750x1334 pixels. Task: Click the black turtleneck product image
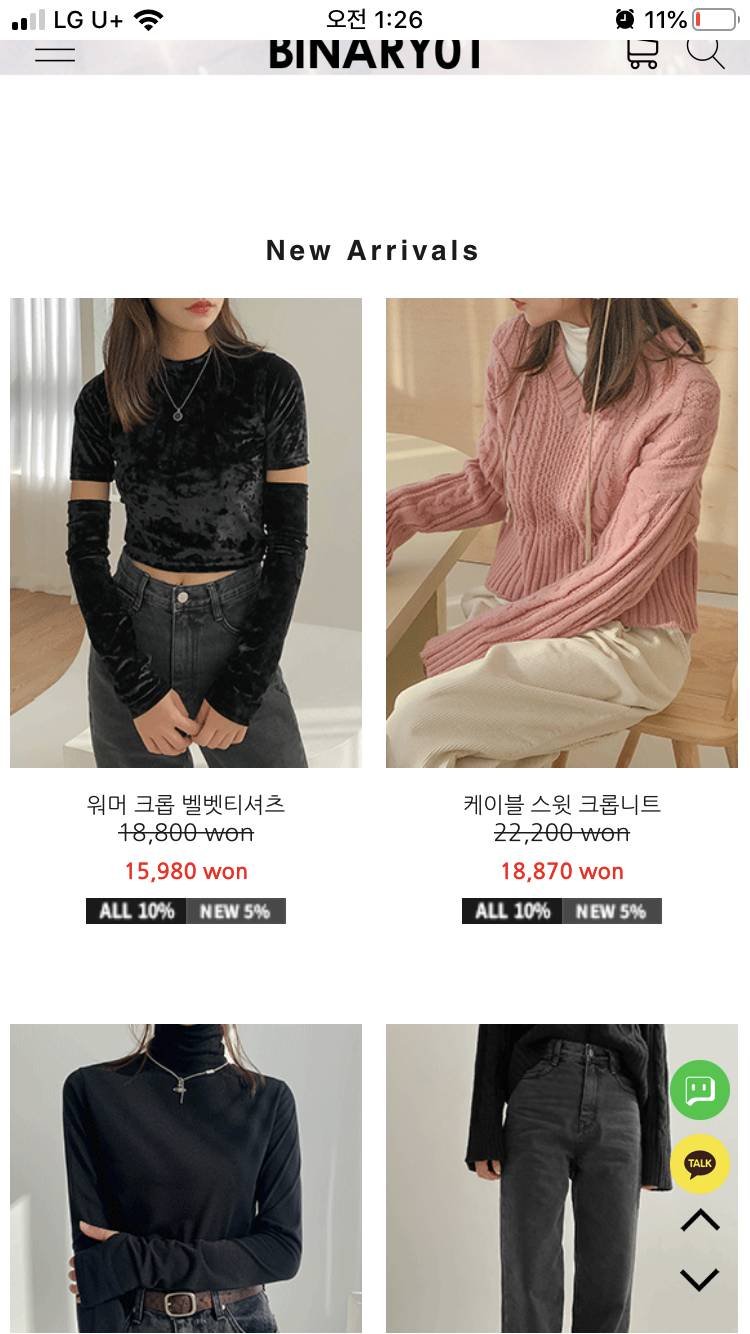(185, 1178)
